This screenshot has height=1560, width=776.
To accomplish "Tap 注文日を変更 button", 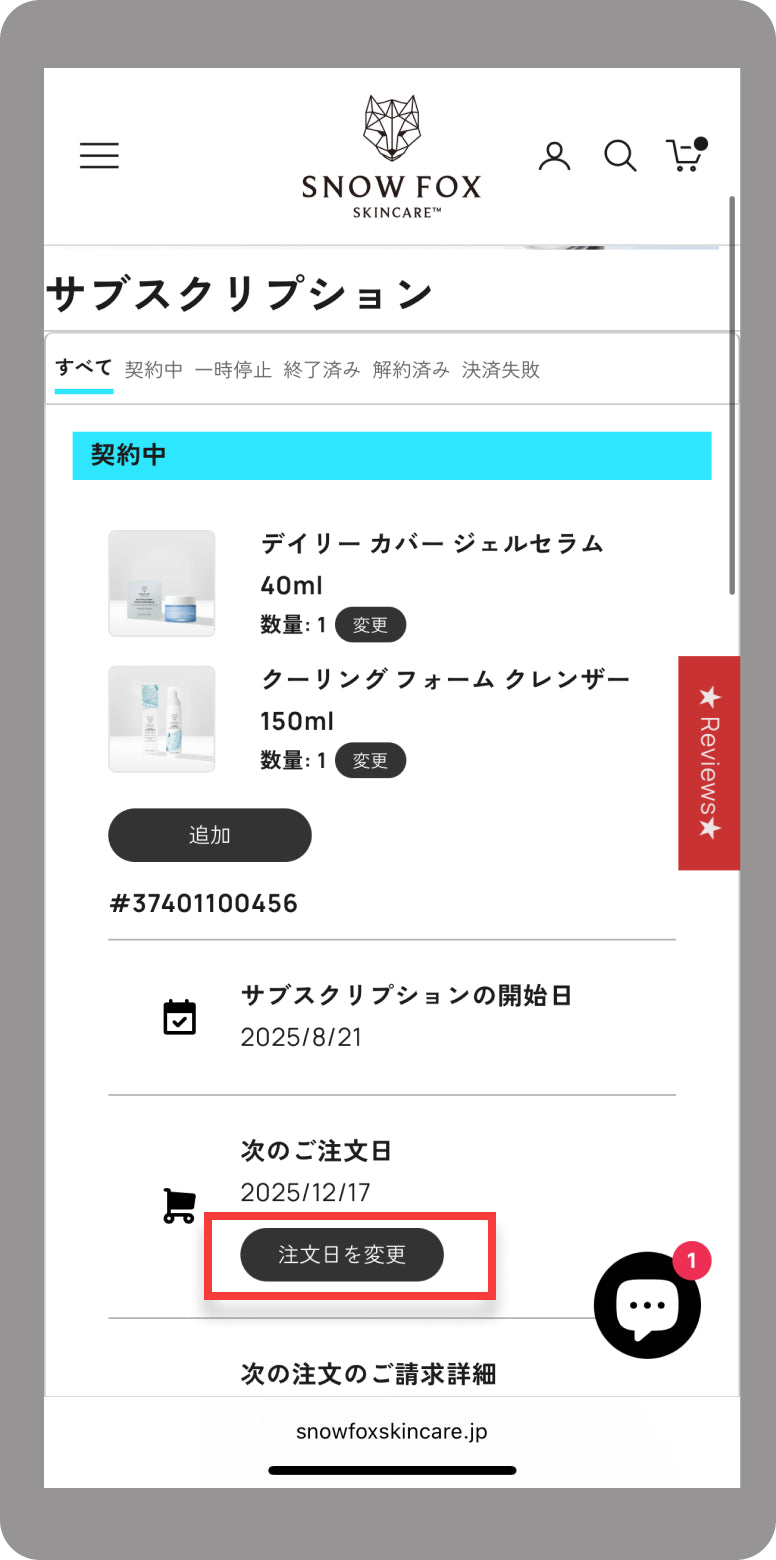I will coord(342,1255).
